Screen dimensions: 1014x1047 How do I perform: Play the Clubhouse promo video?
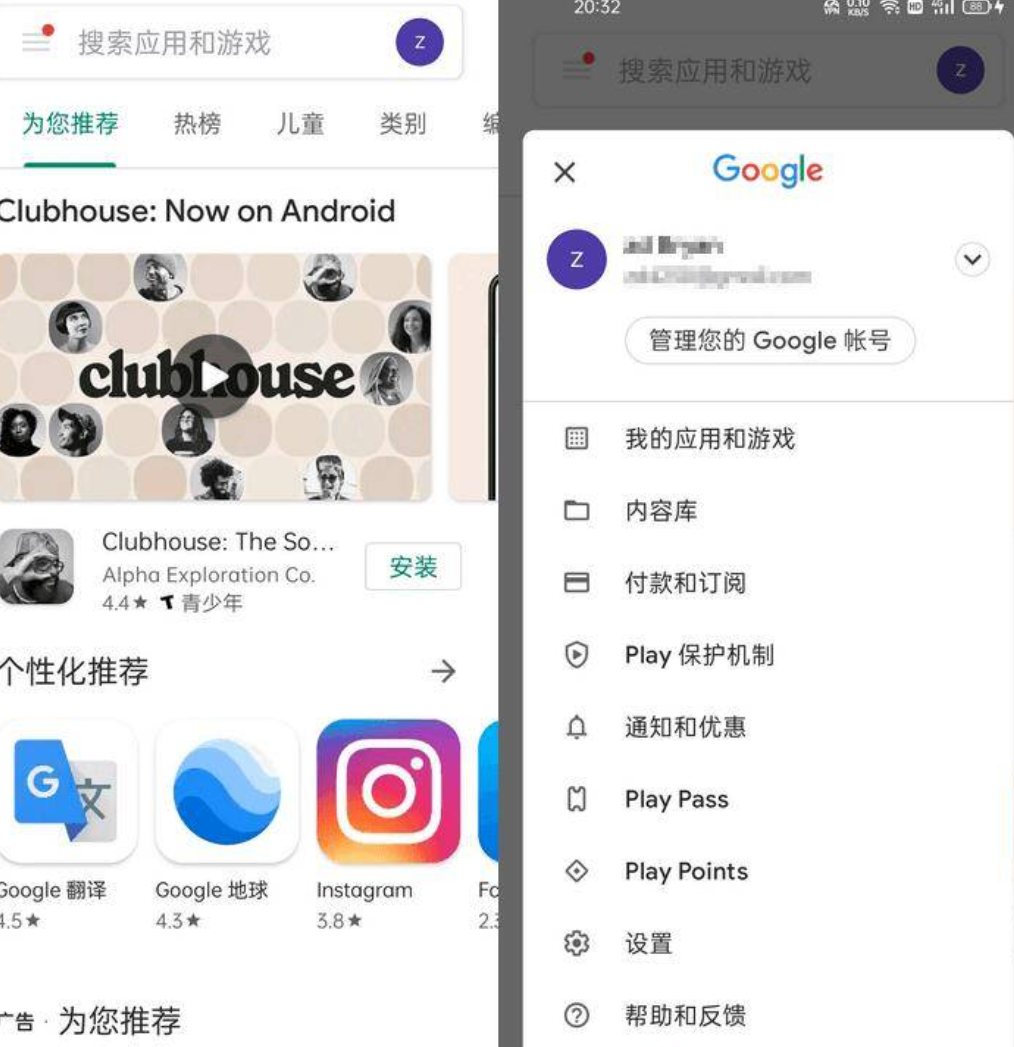(215, 376)
